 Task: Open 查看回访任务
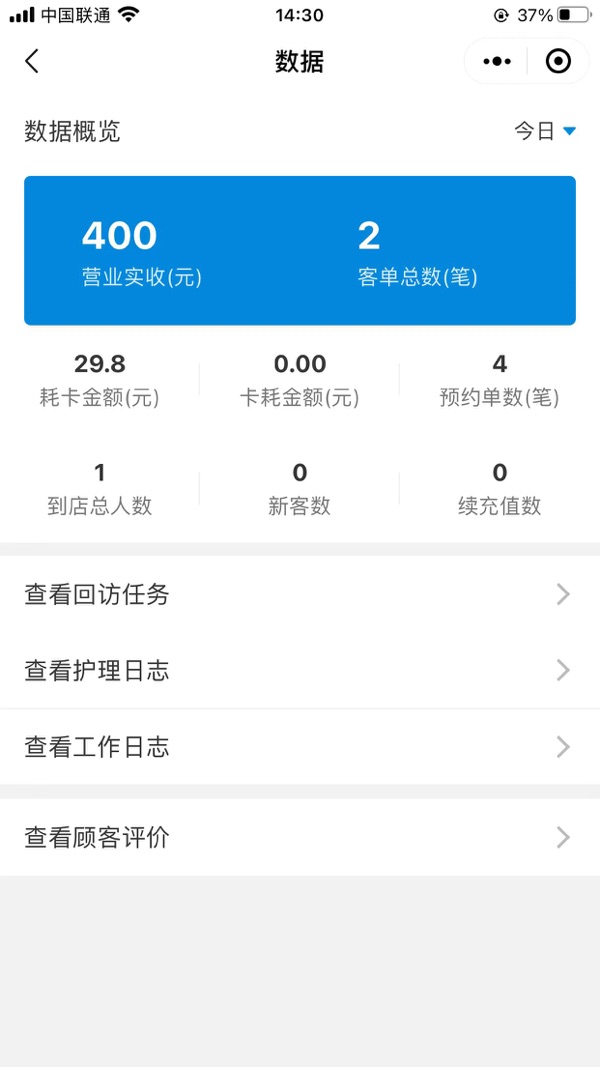tap(300, 595)
